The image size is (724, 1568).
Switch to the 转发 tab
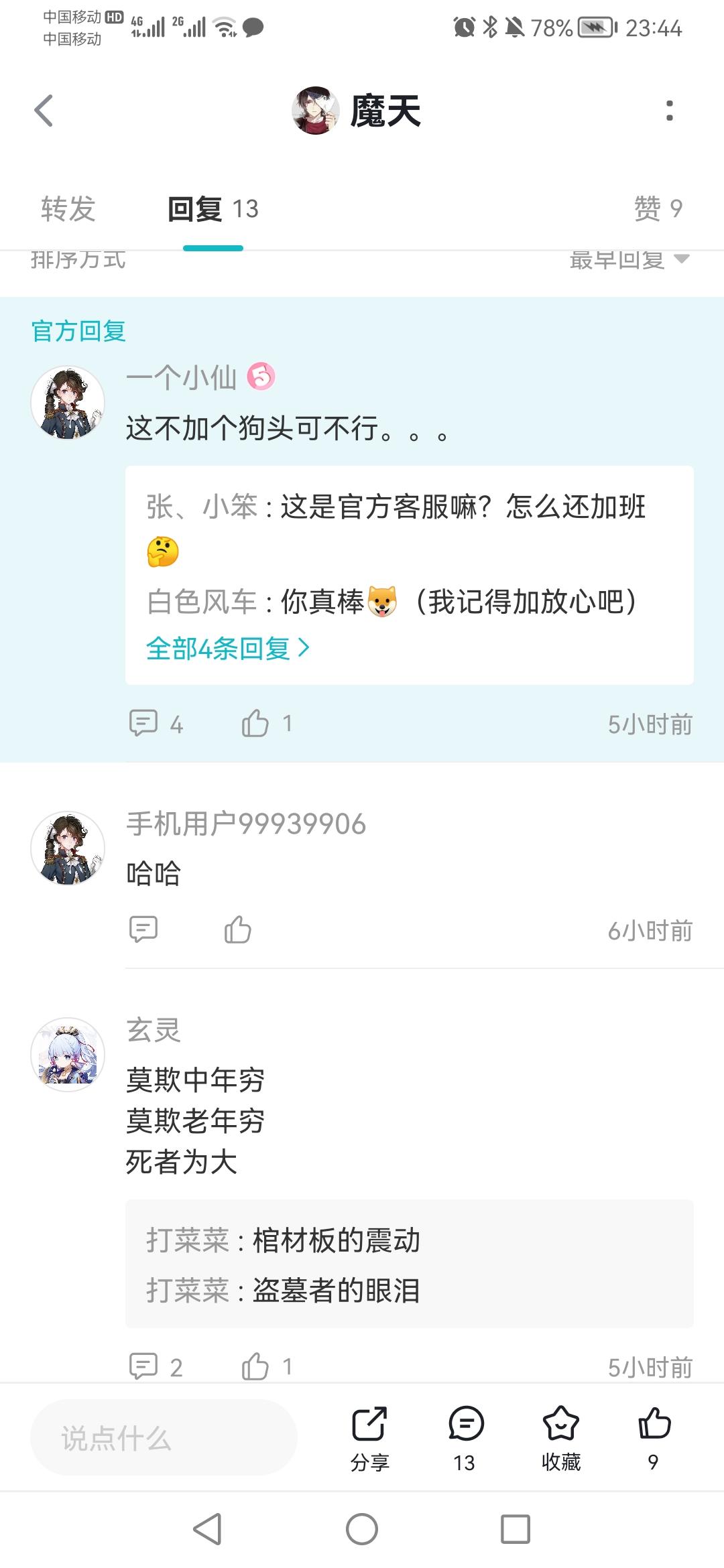(x=68, y=208)
